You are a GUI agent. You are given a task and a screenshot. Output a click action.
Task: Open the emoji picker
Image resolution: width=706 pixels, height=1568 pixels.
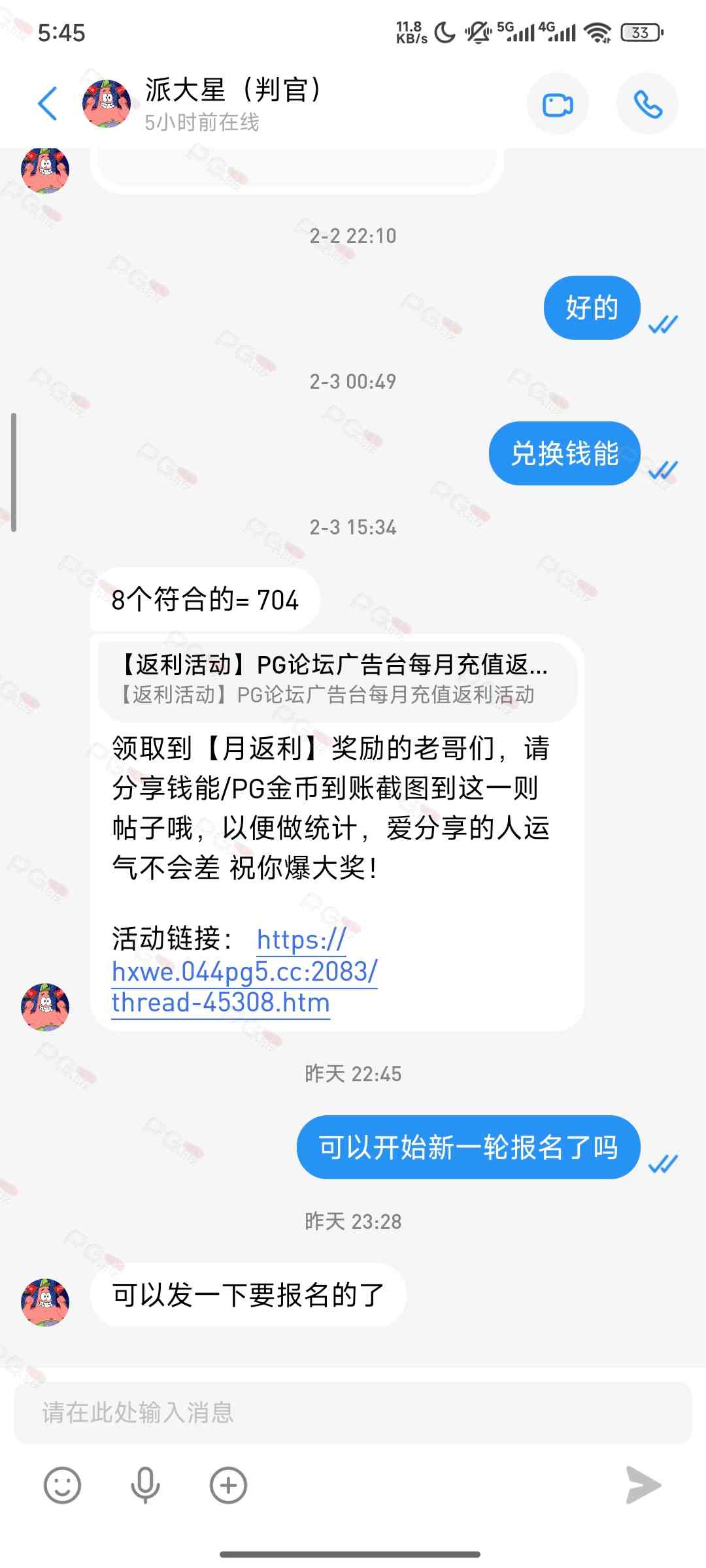click(x=62, y=1485)
